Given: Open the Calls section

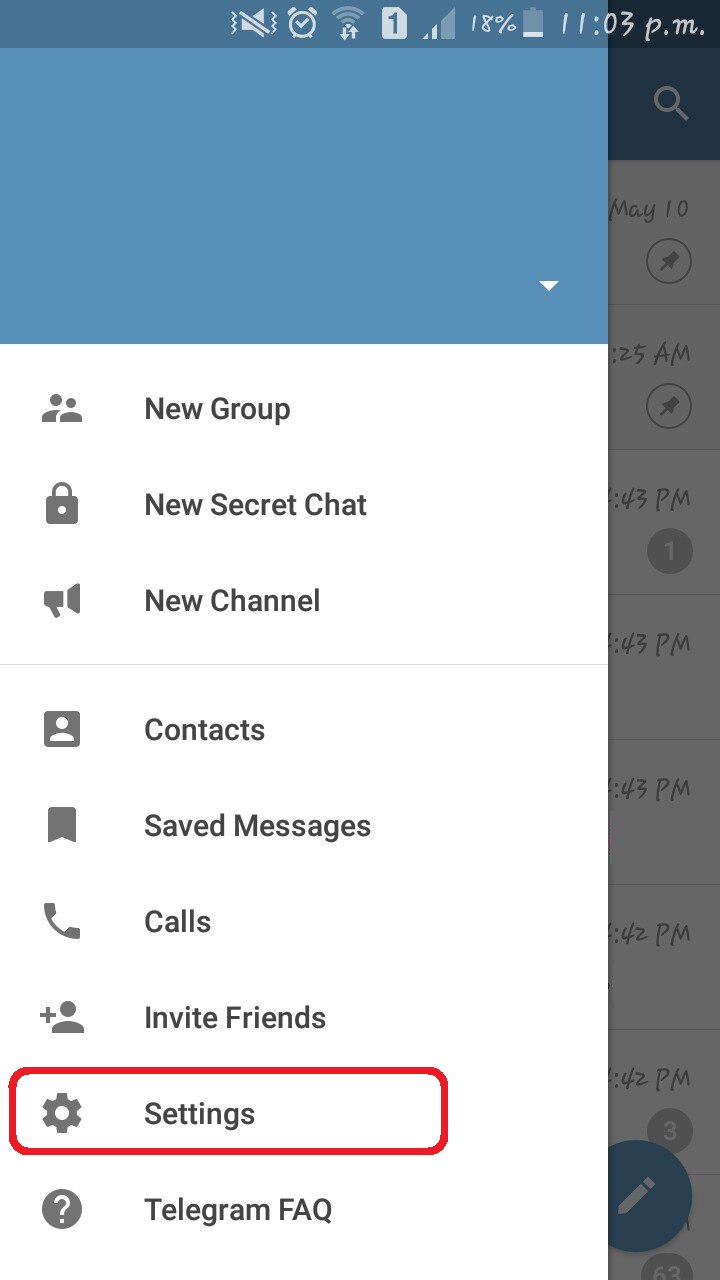Looking at the screenshot, I should [177, 922].
